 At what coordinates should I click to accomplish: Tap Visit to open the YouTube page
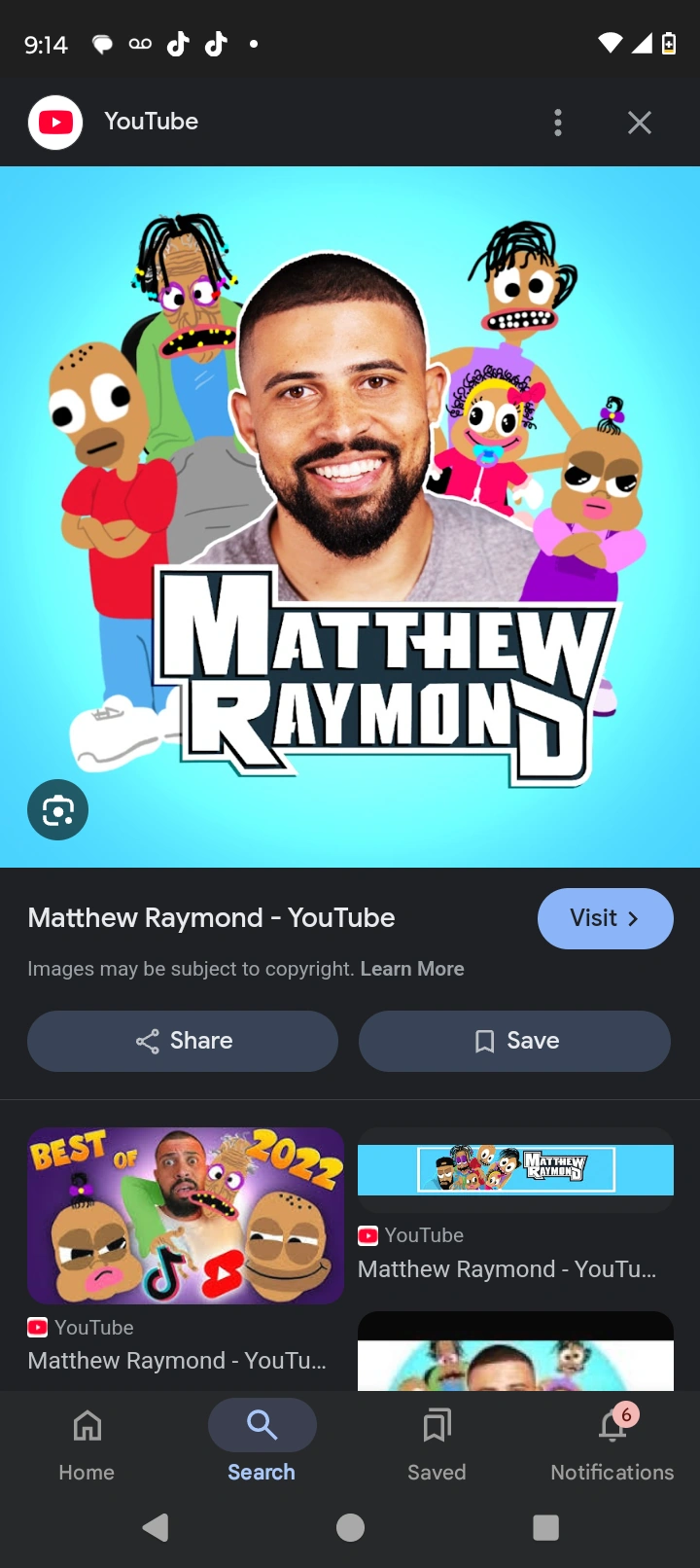605,917
